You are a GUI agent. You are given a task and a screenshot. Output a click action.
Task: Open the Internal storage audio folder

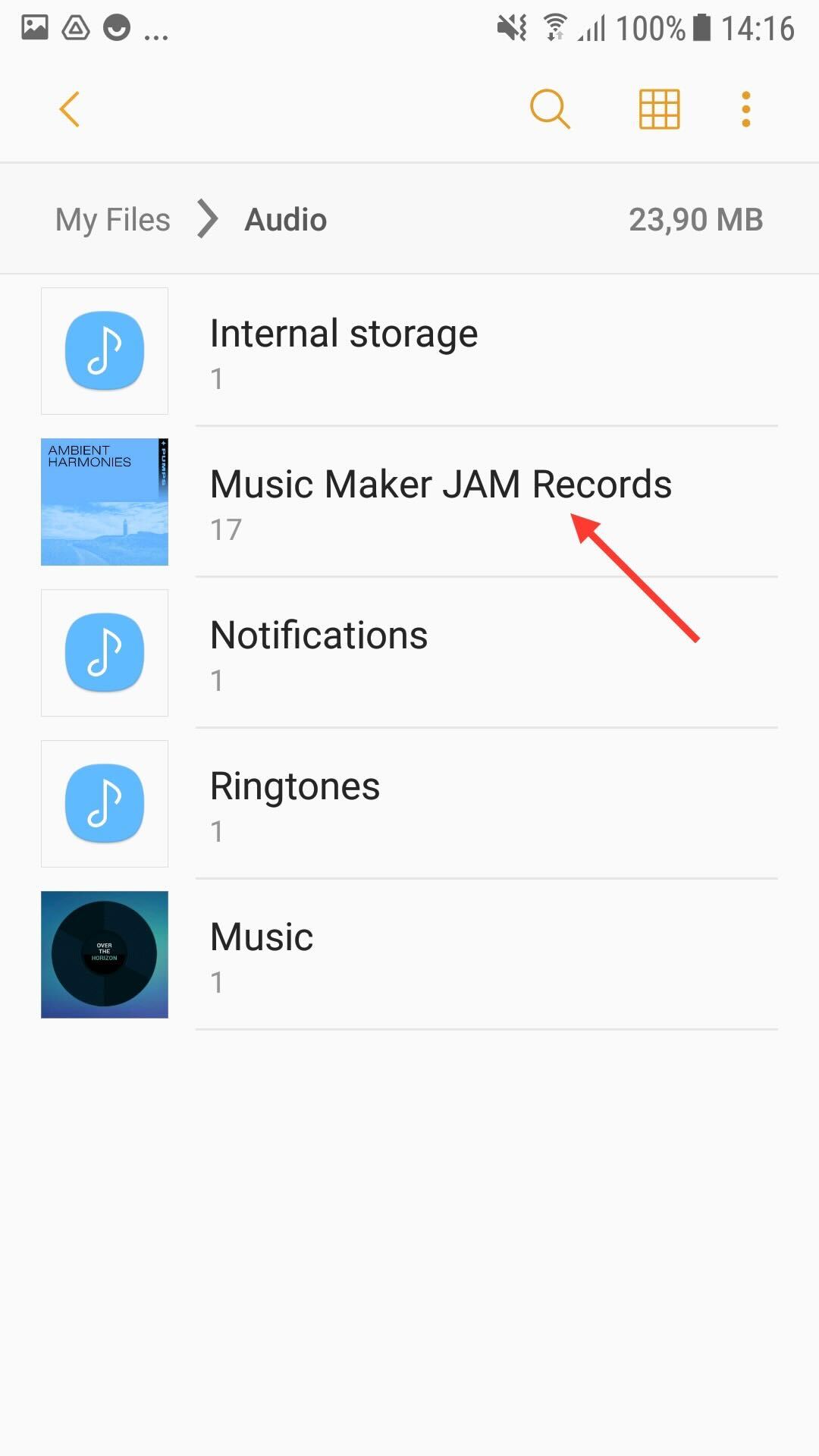tap(409, 351)
